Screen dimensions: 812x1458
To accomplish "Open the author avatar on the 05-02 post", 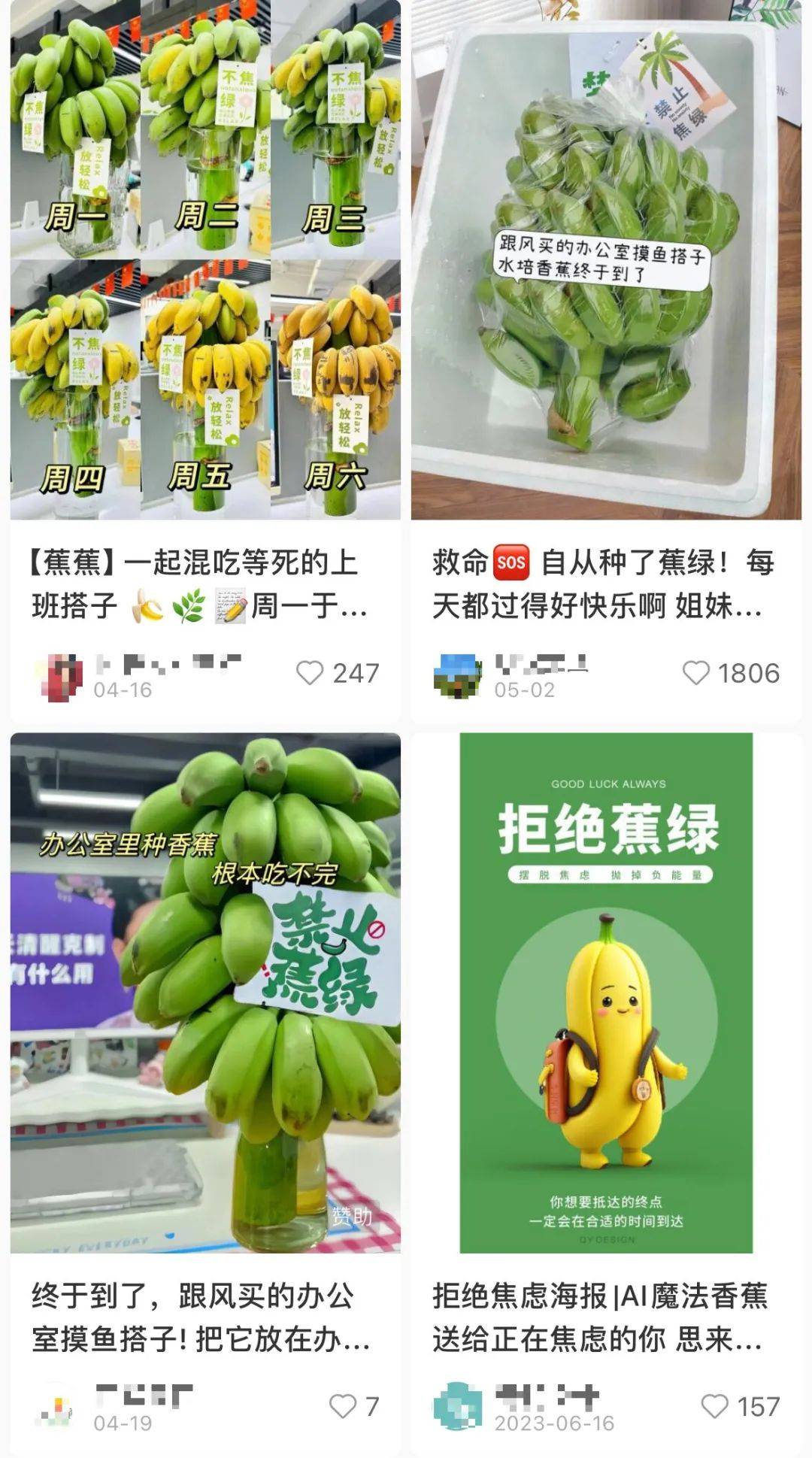I will point(457,675).
